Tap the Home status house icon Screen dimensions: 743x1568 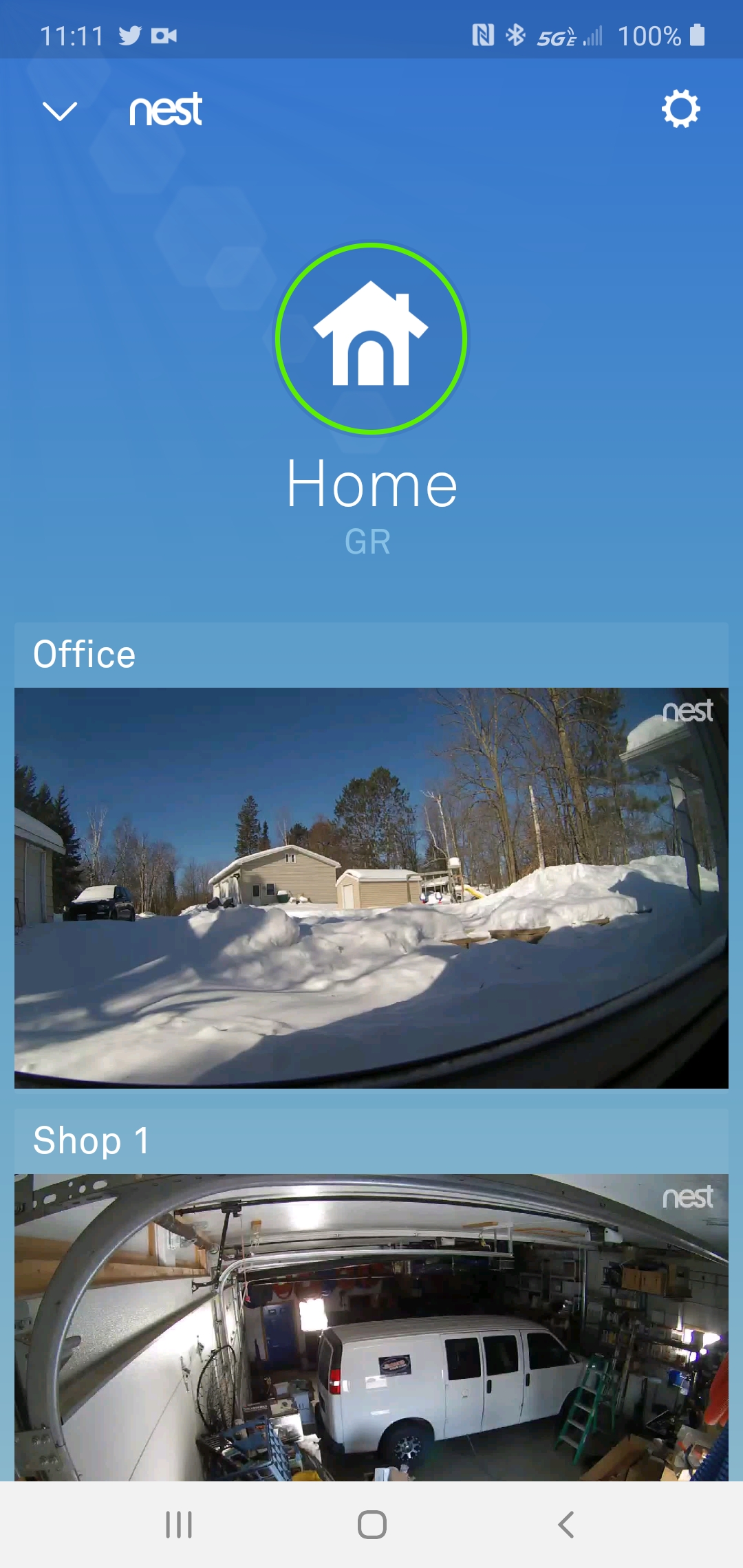pyautogui.click(x=371, y=338)
